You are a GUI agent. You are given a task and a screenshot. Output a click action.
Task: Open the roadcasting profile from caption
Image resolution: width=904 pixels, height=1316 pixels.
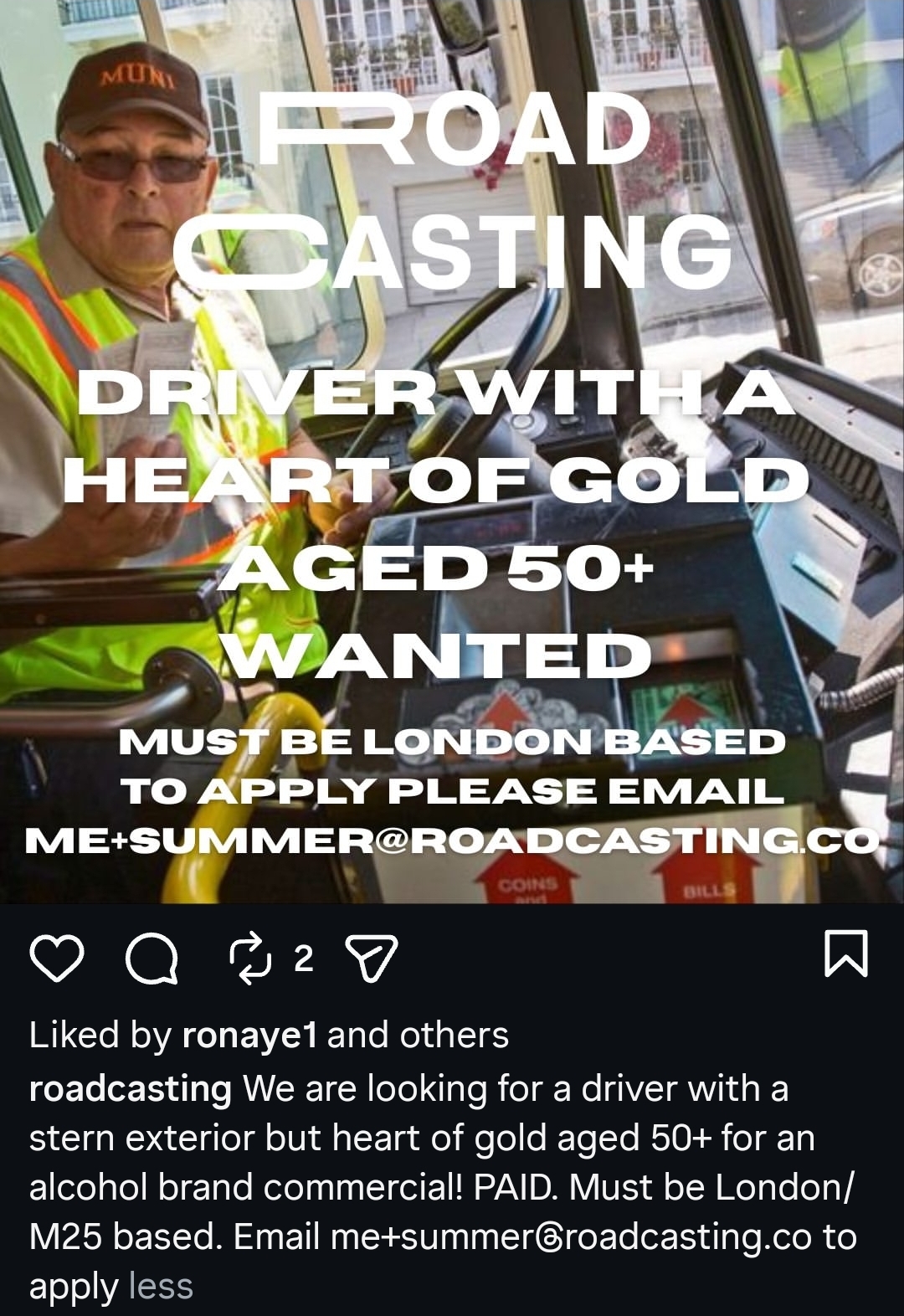click(x=131, y=1089)
